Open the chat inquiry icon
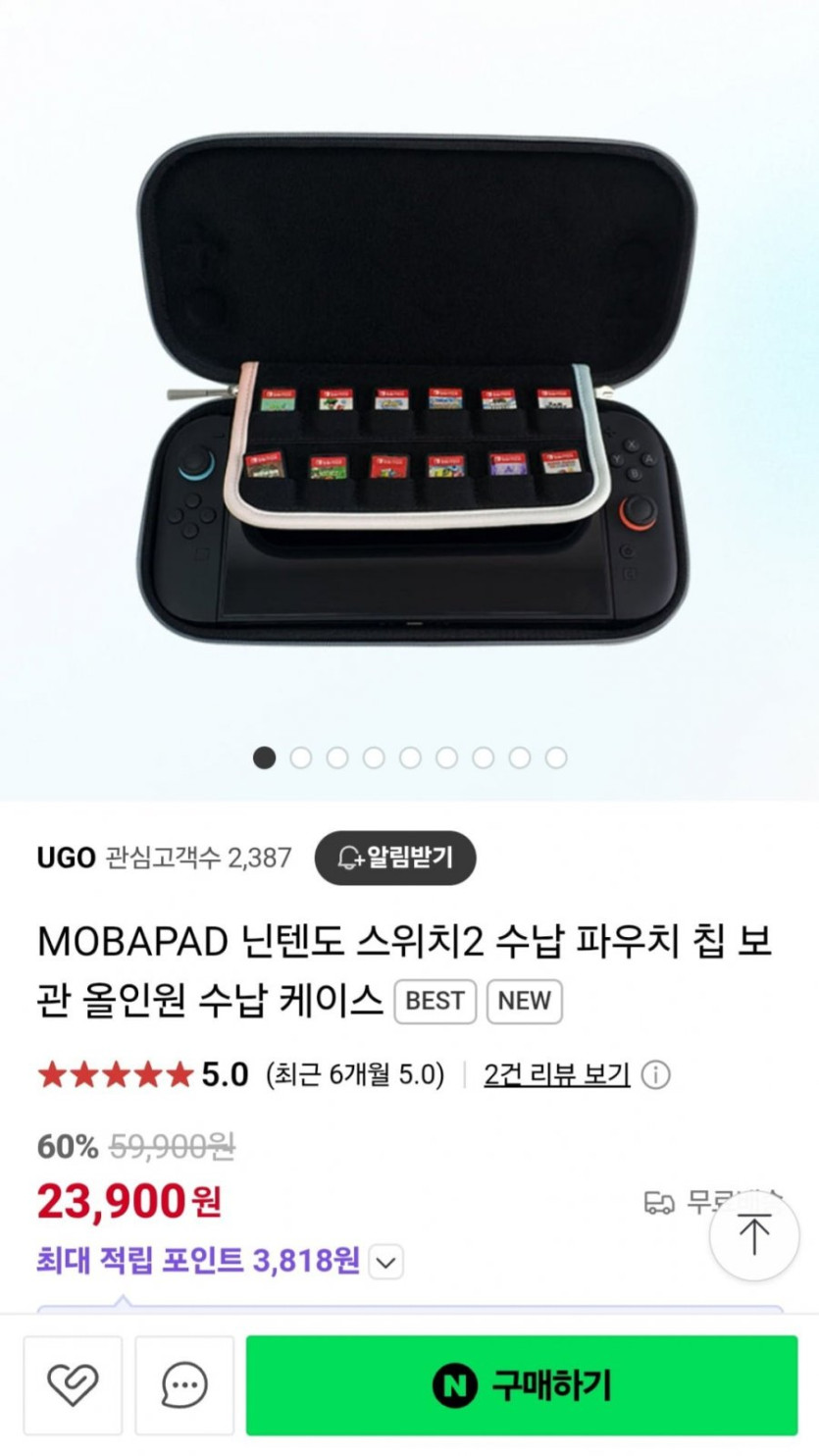 184,1385
